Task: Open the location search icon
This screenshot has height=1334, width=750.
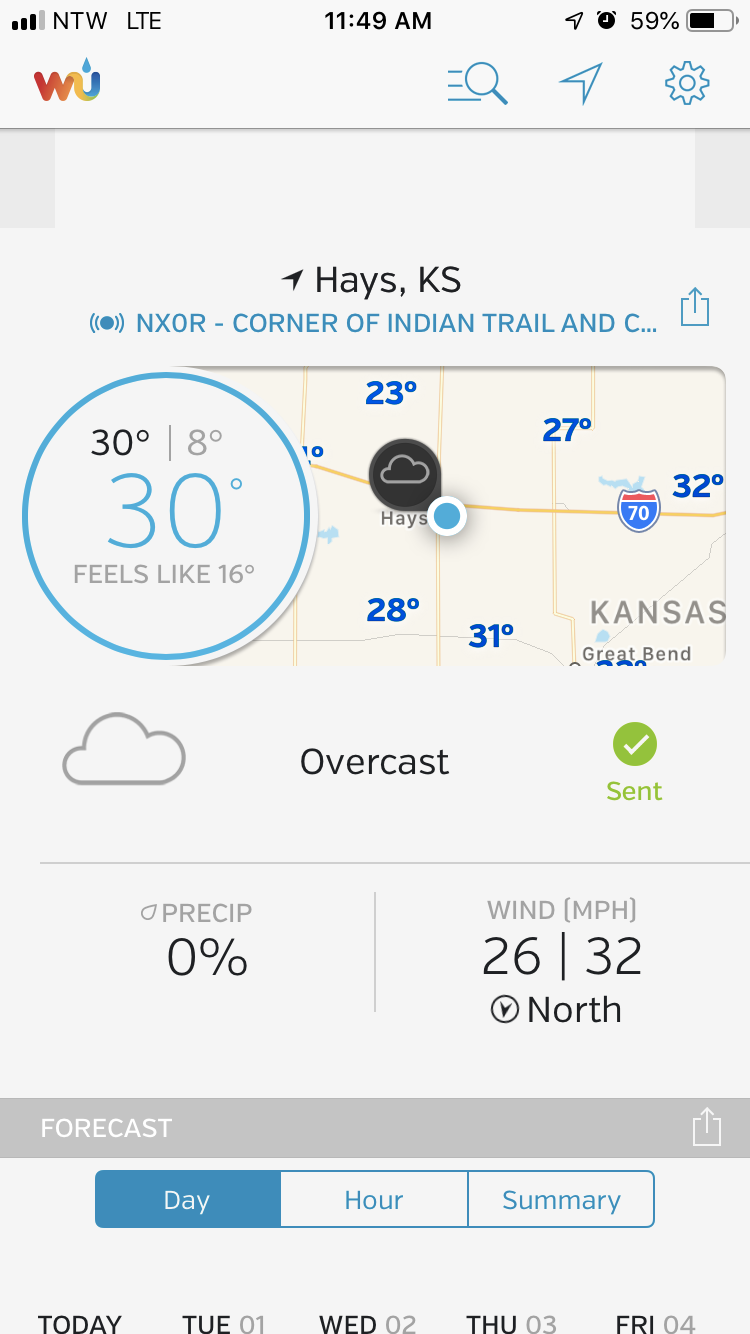Action: tap(477, 84)
